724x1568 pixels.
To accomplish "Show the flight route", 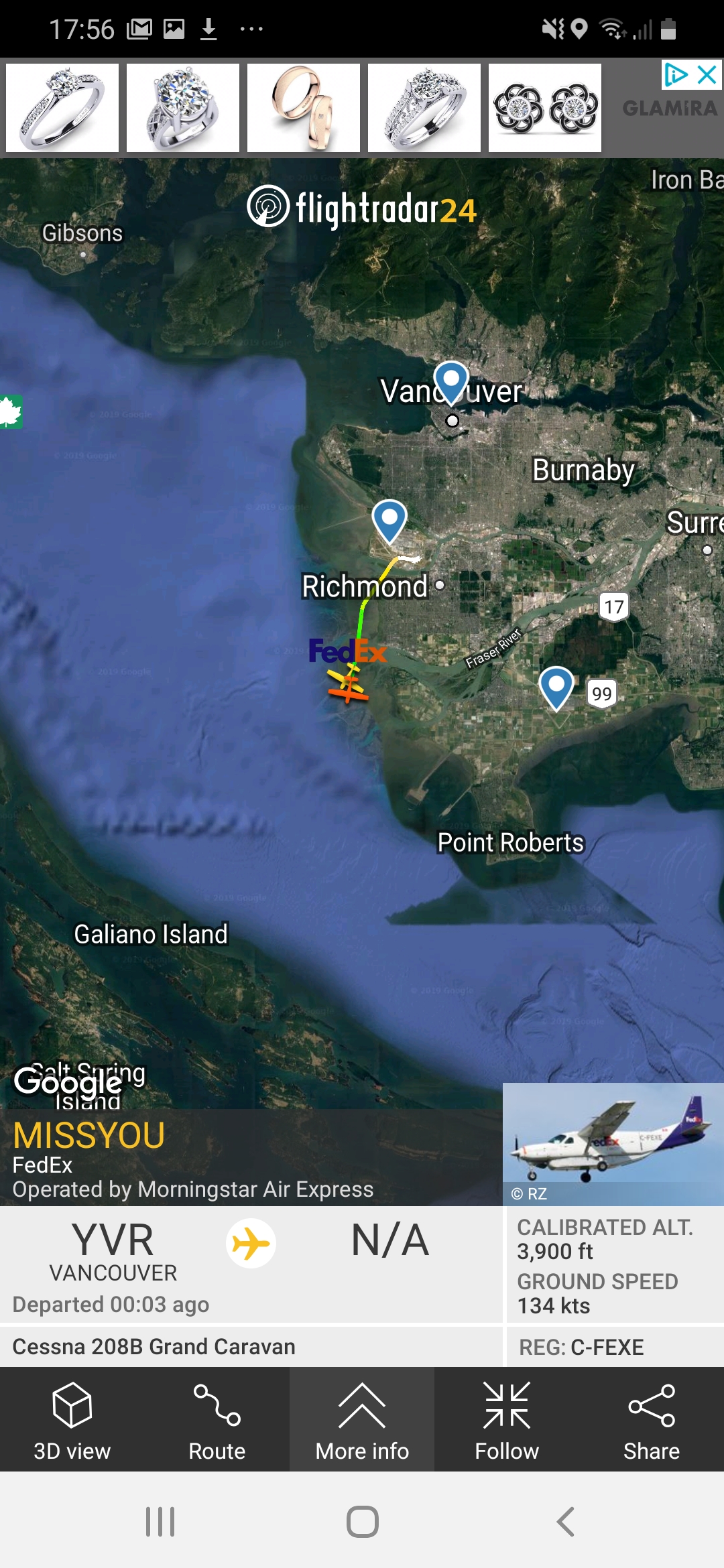I will coord(217,1421).
